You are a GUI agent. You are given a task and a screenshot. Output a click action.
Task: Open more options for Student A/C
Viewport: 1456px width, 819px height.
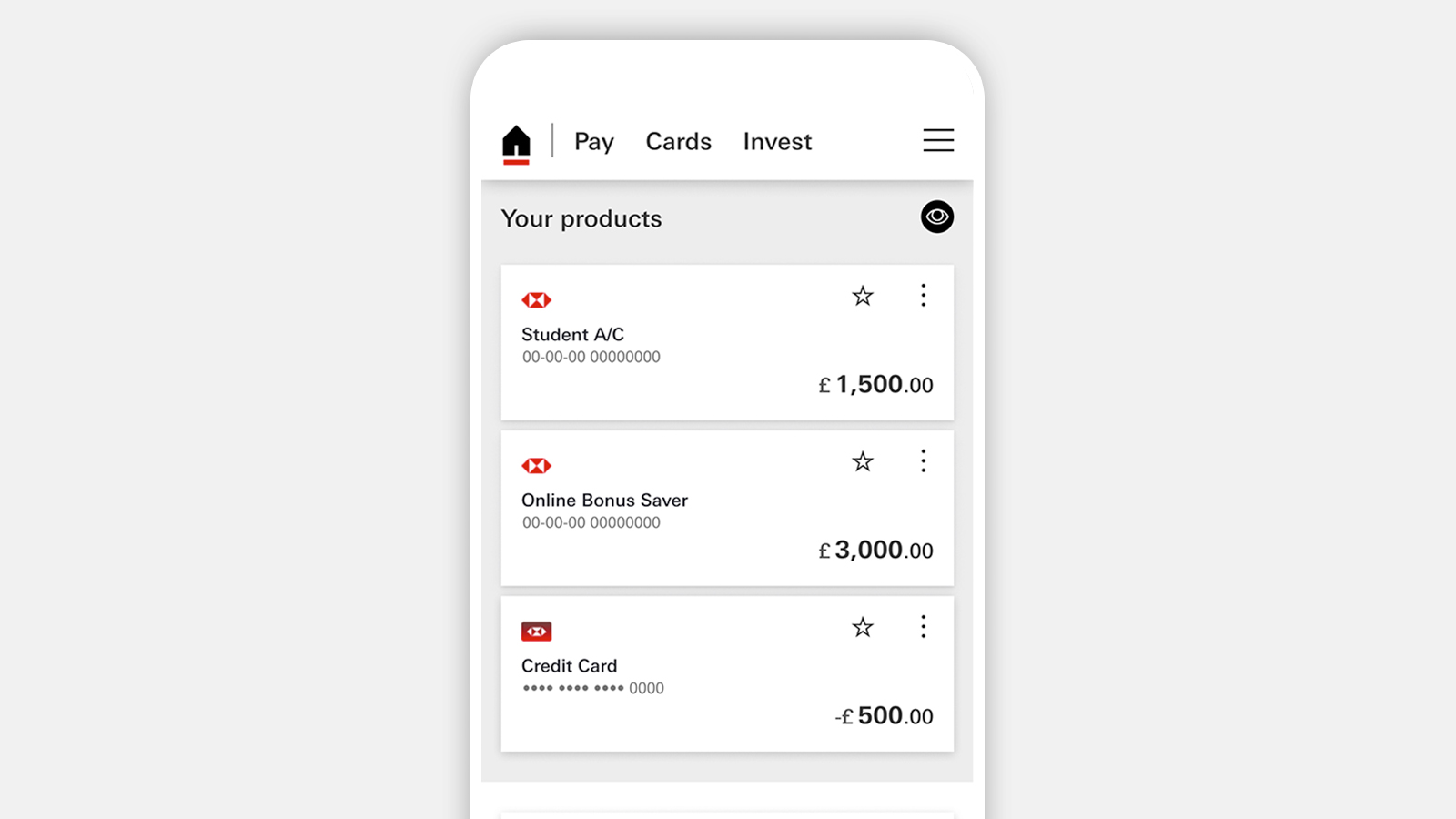tap(923, 295)
